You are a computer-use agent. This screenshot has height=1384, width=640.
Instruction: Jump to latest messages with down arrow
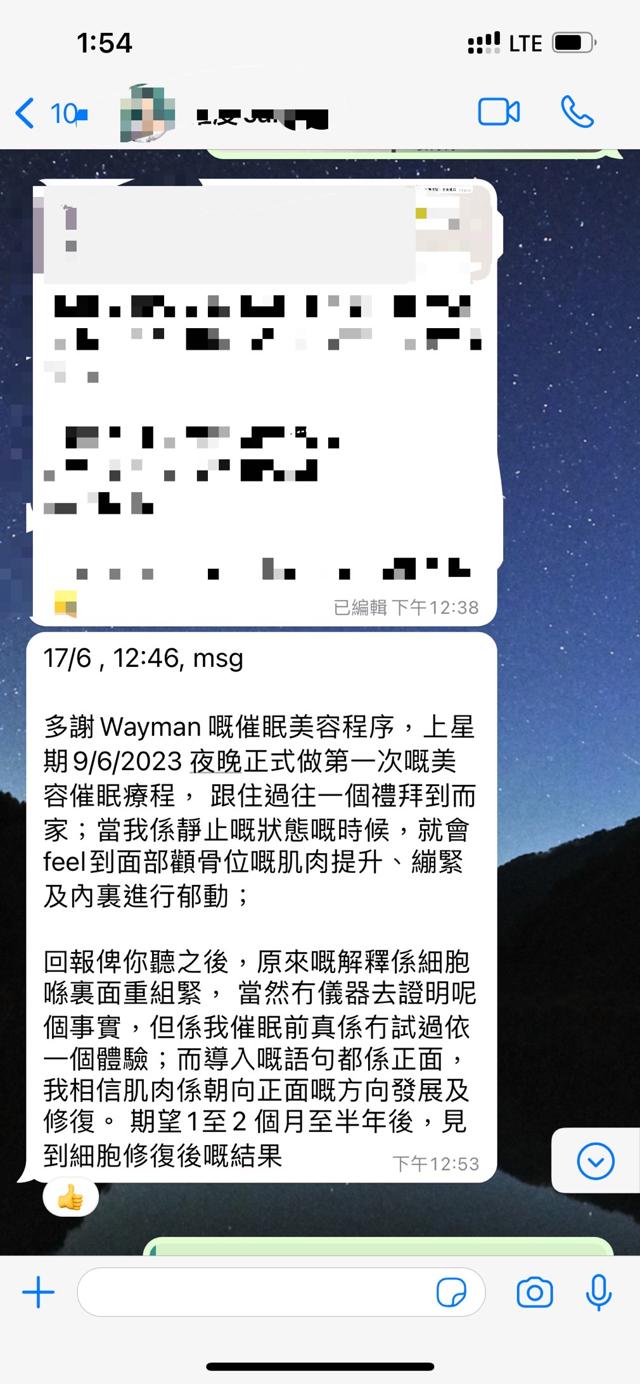[x=596, y=1160]
